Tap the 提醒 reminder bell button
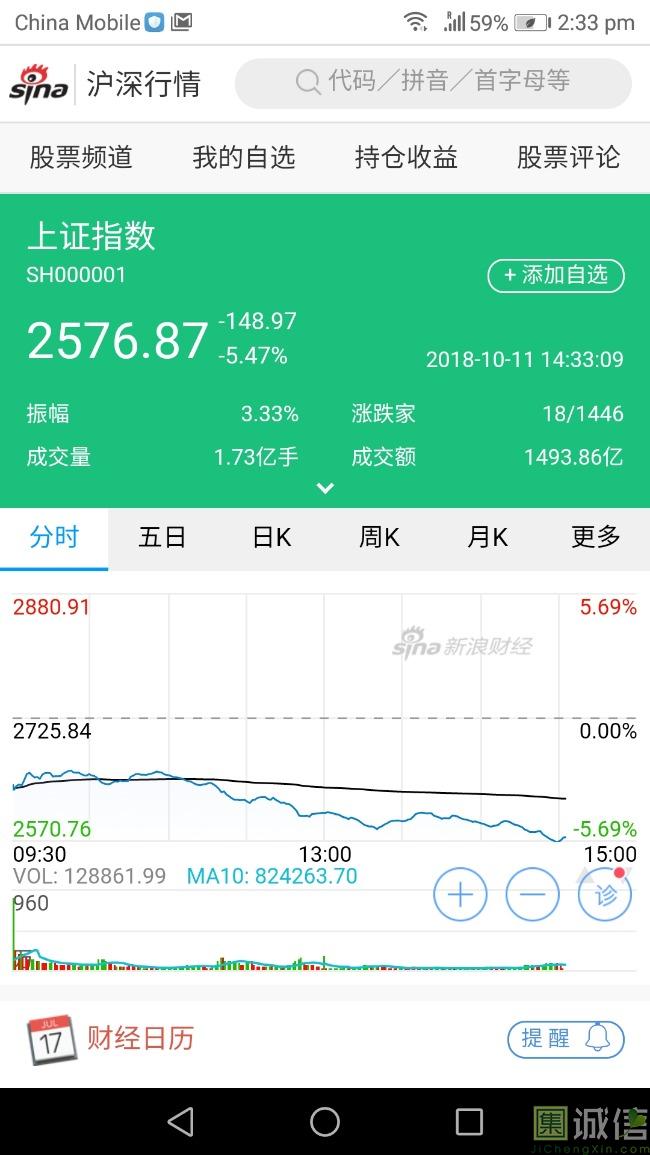 click(x=566, y=1039)
